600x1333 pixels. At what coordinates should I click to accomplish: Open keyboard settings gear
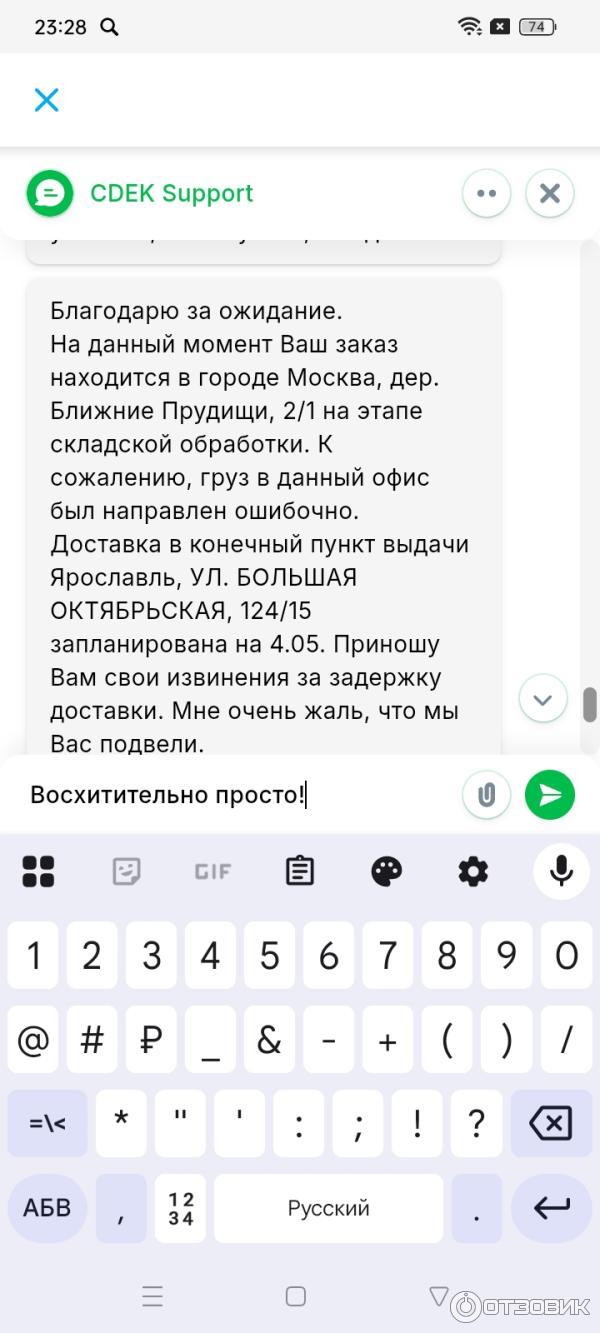coord(473,872)
